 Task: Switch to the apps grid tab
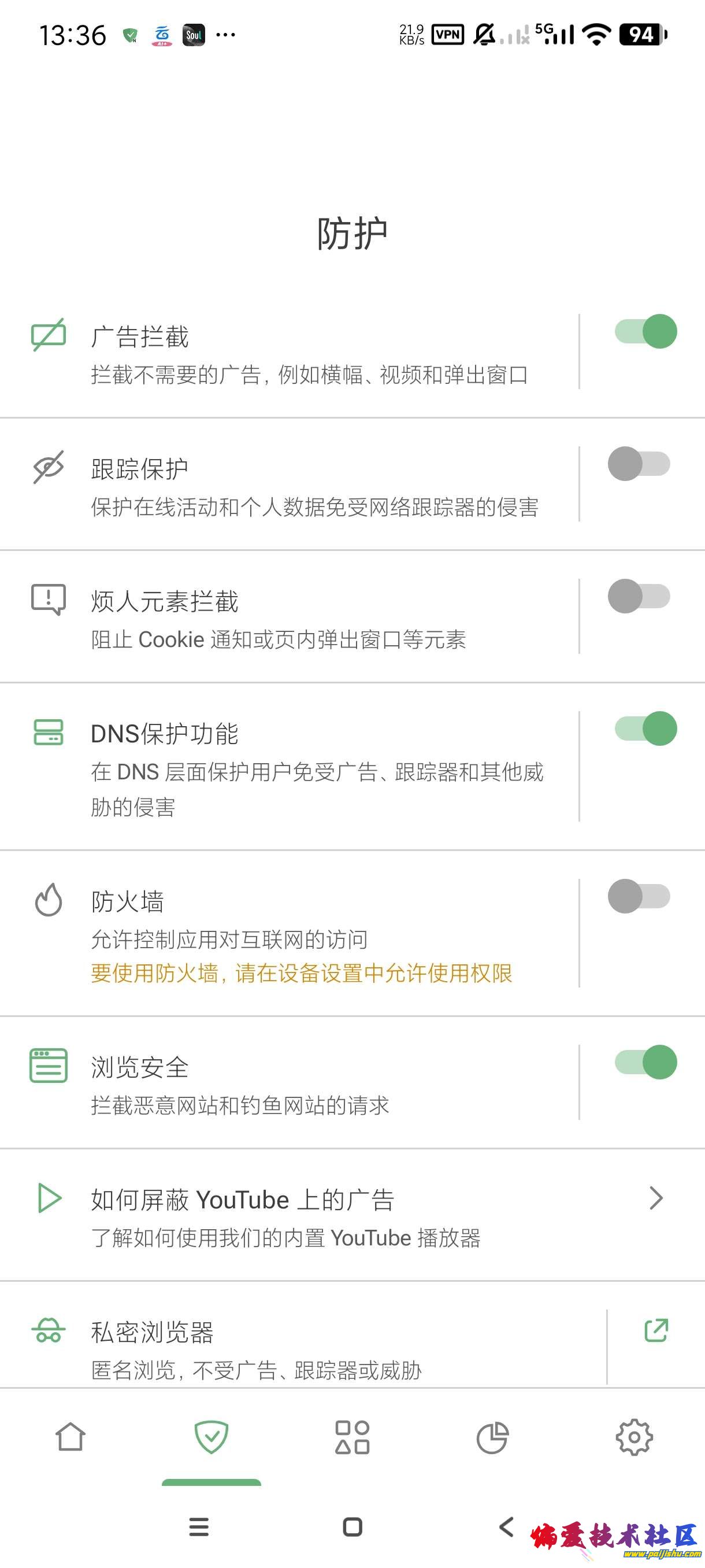pos(352,1438)
